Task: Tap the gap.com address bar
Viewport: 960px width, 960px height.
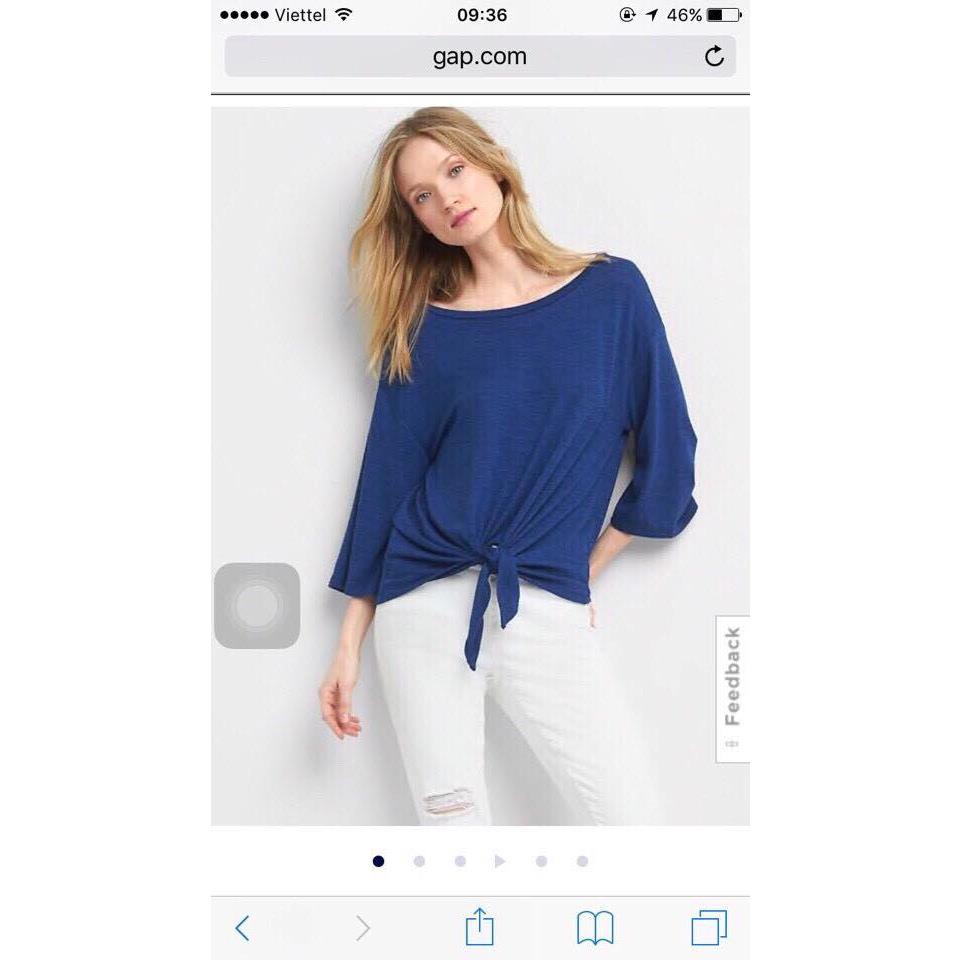Action: [479, 57]
